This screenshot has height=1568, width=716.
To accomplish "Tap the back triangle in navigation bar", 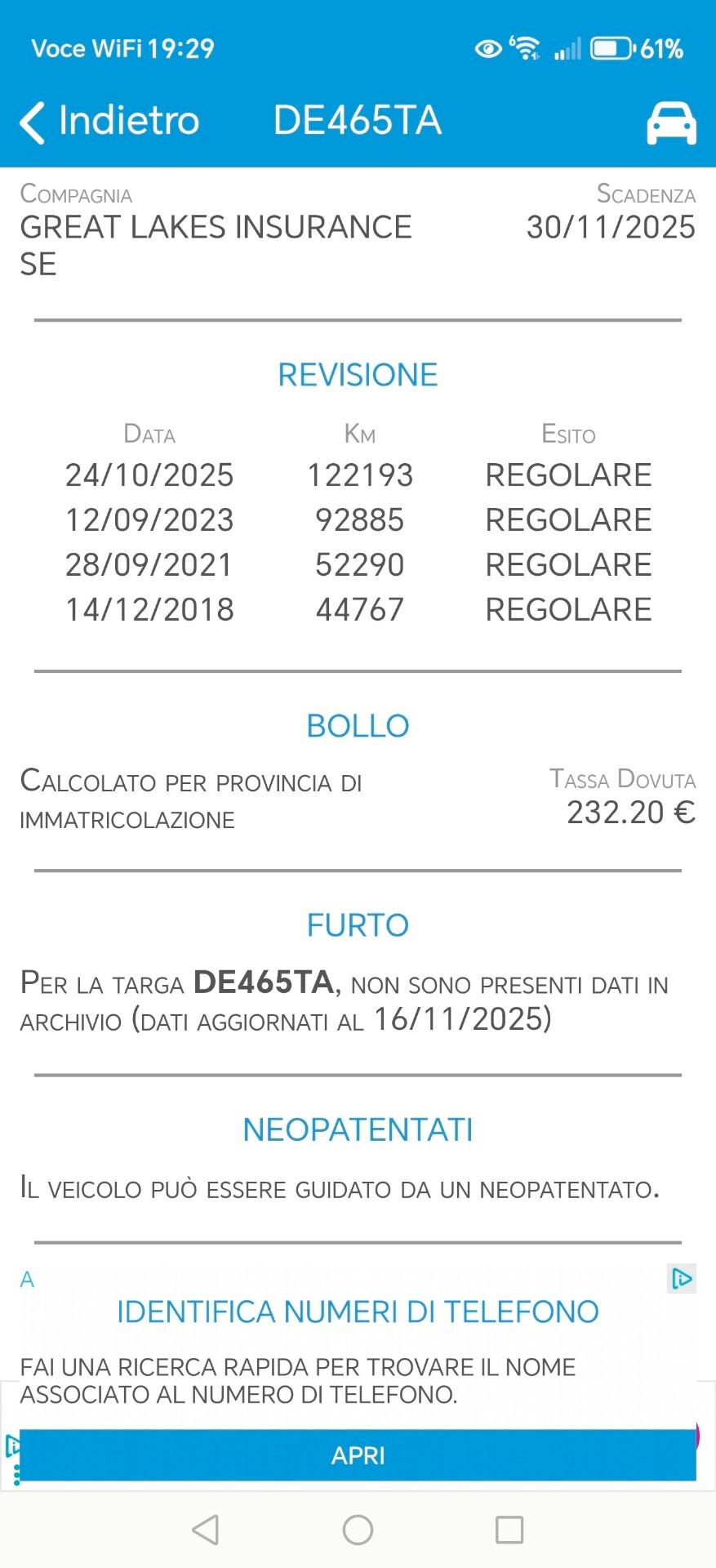I will pos(206,1526).
